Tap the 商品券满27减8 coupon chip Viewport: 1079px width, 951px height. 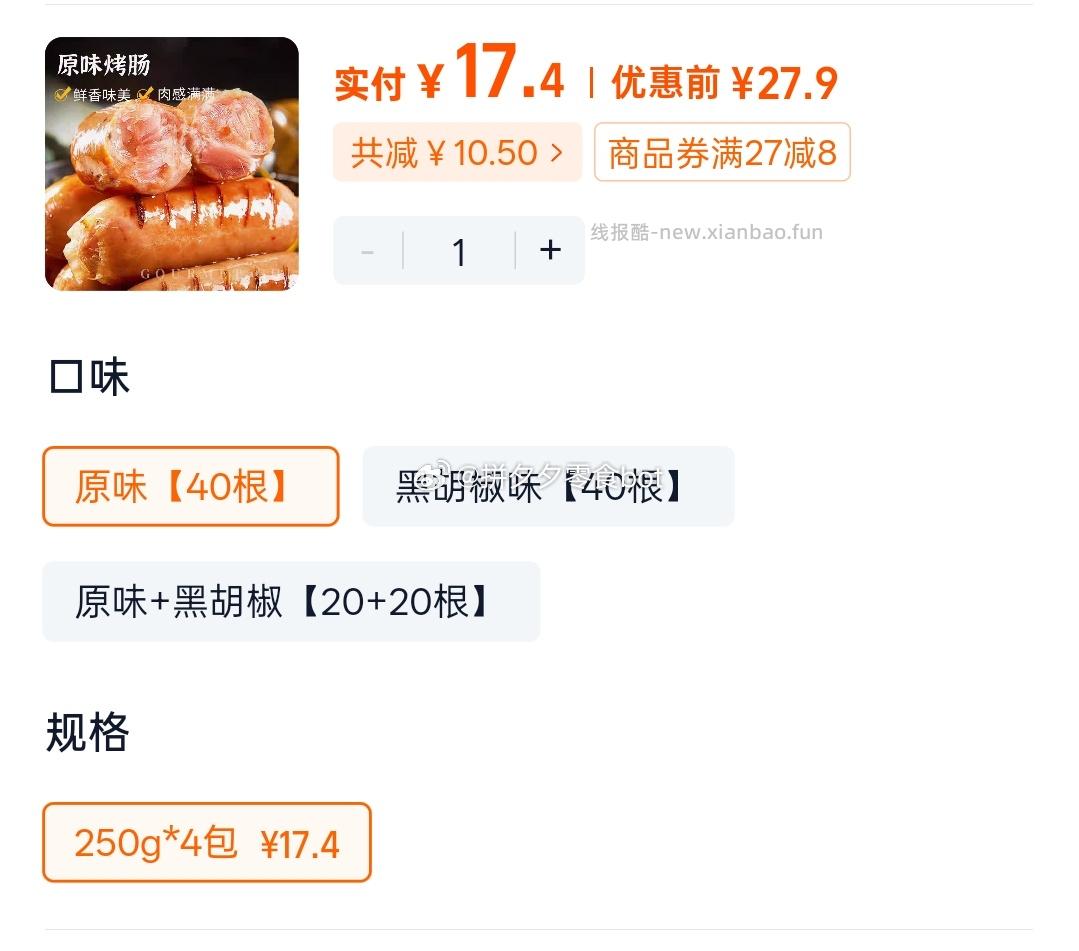click(722, 152)
